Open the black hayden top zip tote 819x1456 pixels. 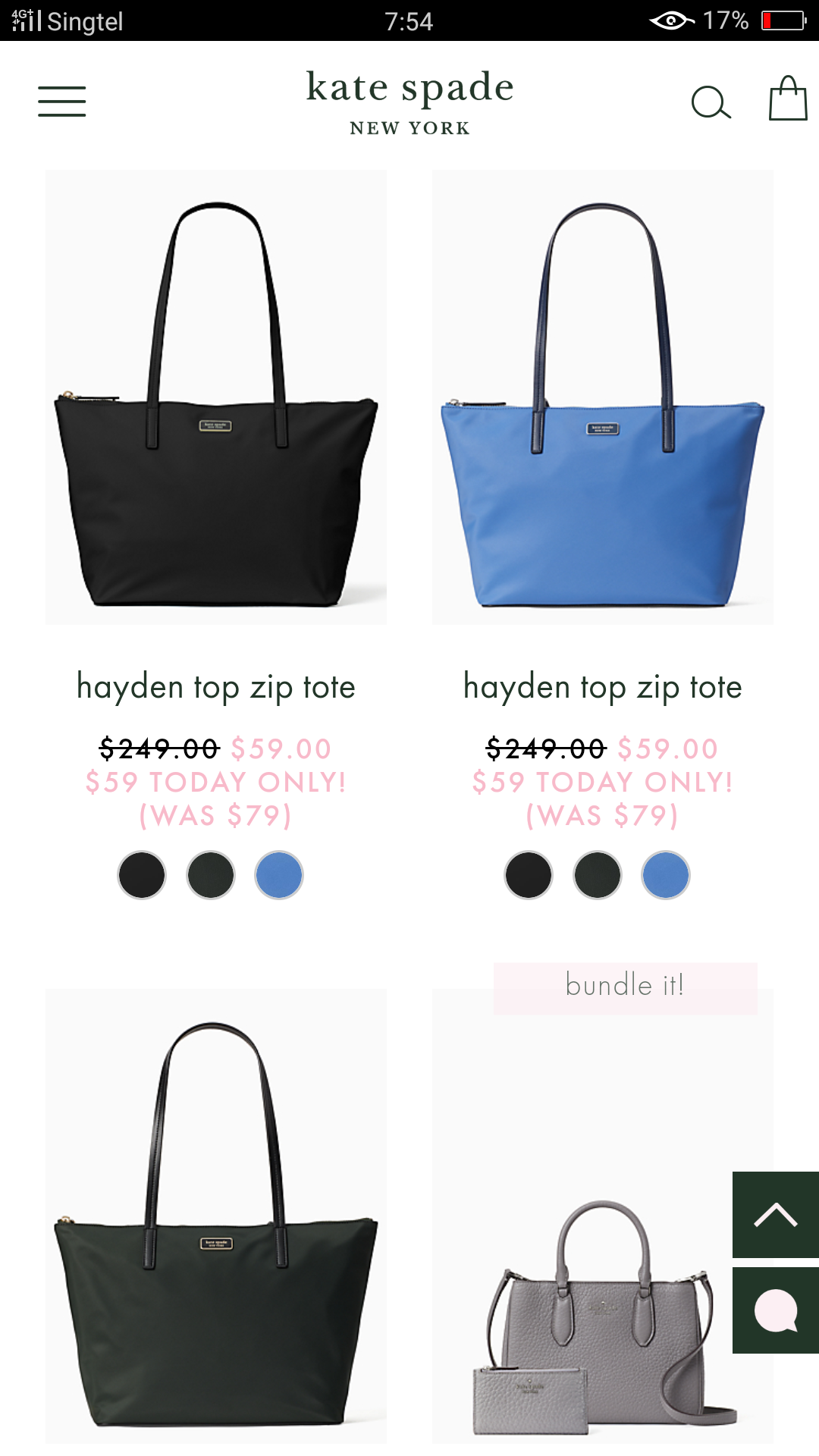[x=216, y=398]
